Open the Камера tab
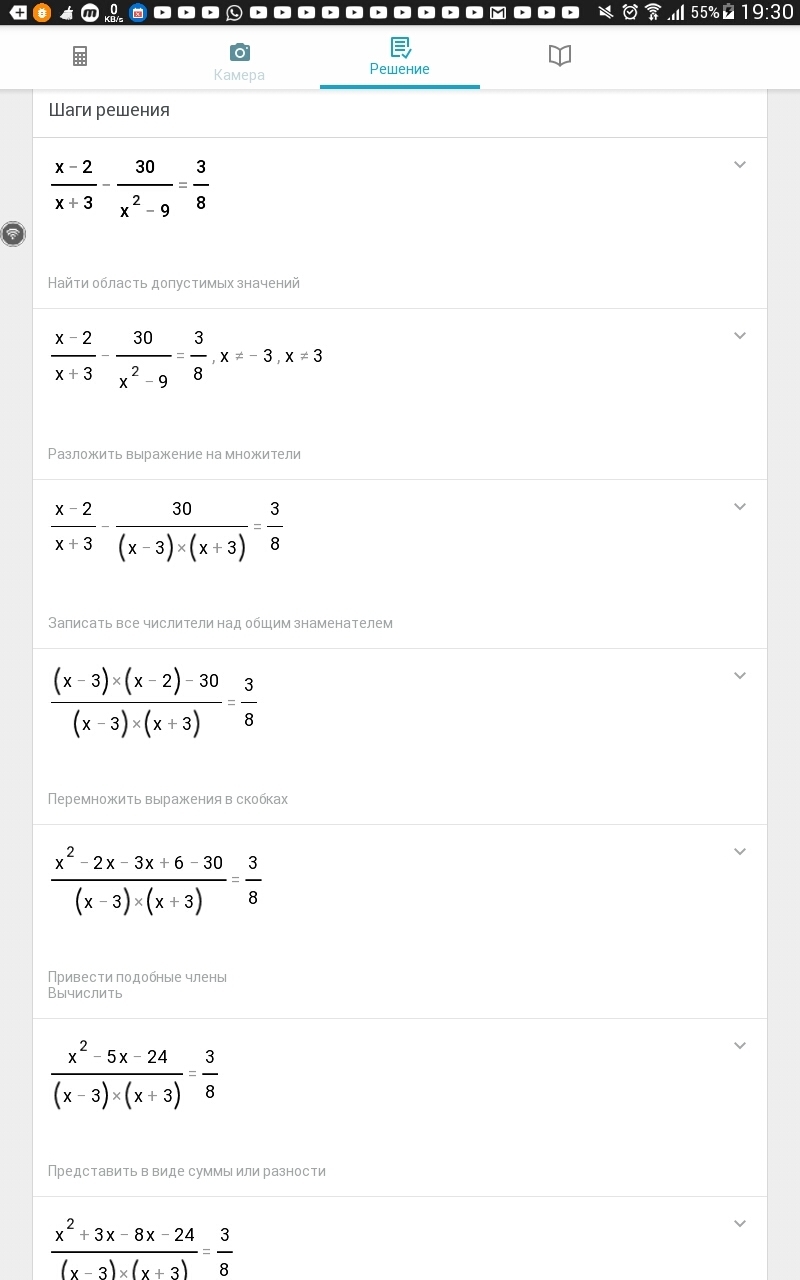 239,60
